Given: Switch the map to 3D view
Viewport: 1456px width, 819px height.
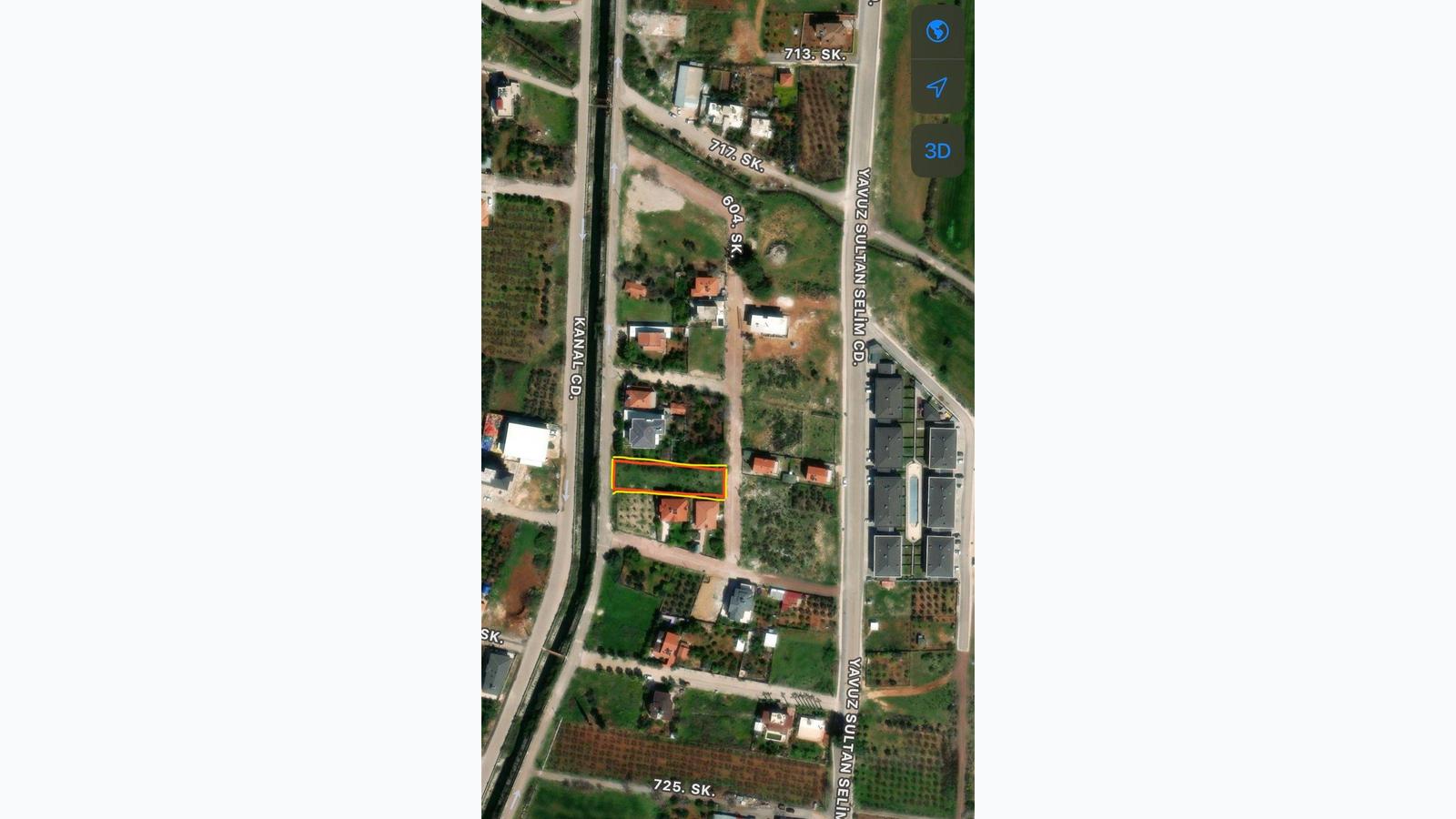Looking at the screenshot, I should (937, 151).
